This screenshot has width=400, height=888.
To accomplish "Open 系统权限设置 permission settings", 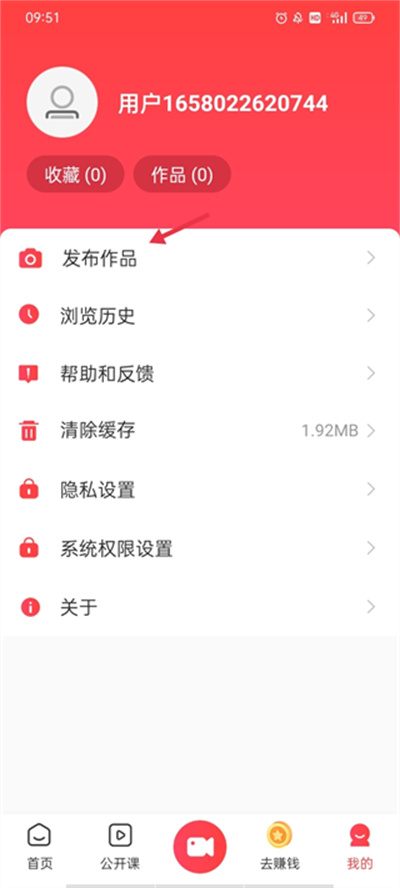I will click(200, 548).
